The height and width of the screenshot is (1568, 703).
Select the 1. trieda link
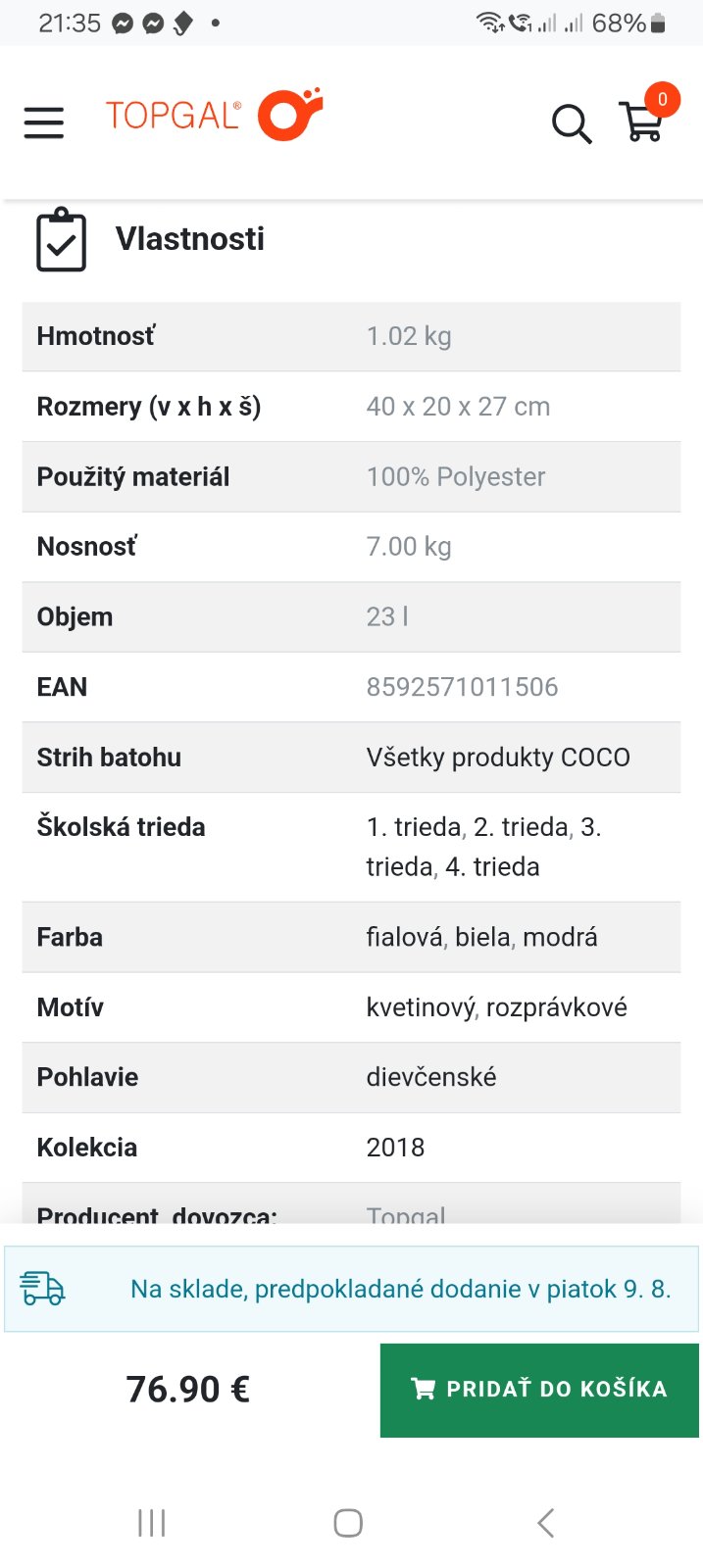[413, 827]
